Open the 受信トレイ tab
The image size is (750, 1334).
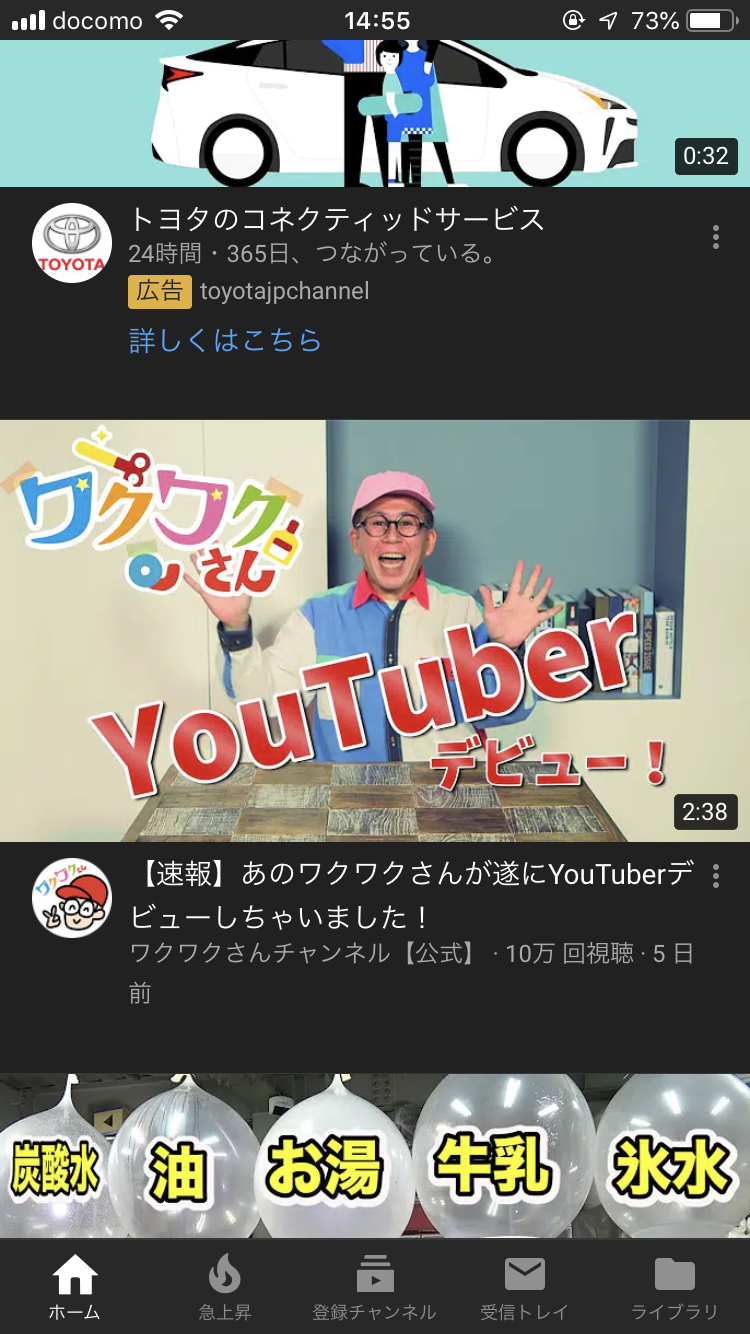click(524, 1288)
